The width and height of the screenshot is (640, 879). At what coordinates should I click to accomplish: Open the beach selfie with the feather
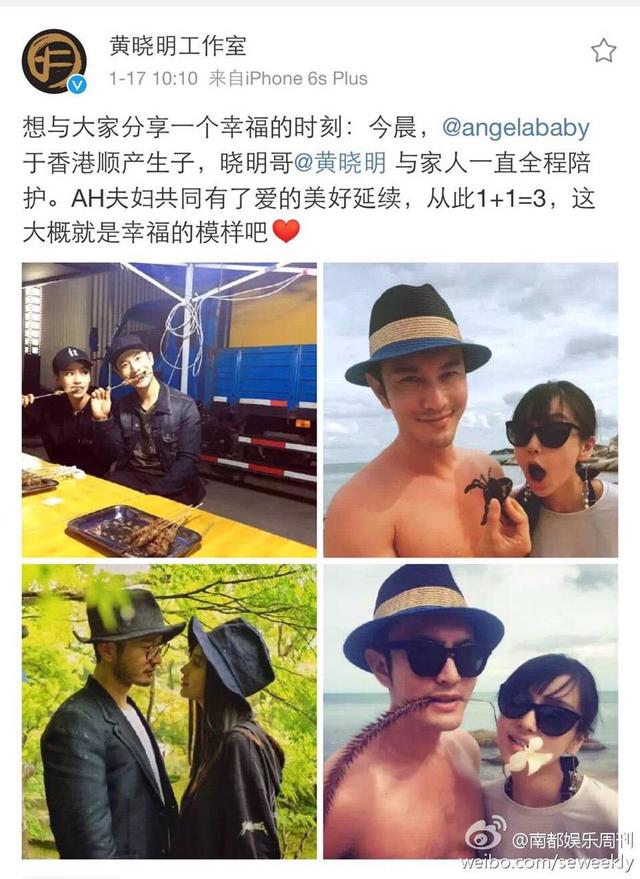coord(470,711)
